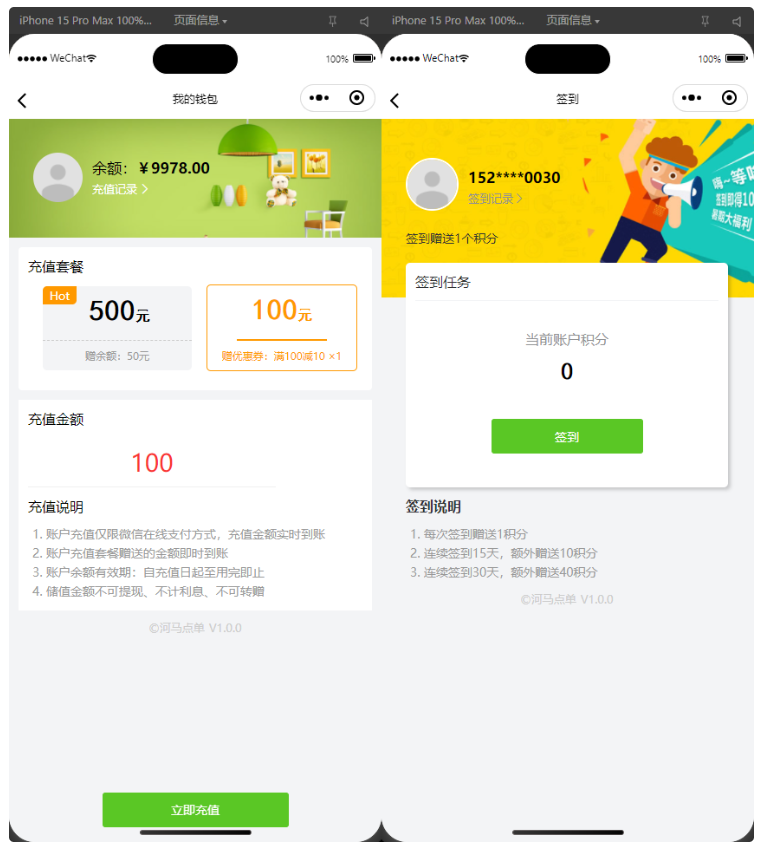Go back from 我的钱包 page
The width and height of the screenshot is (757, 844).
click(x=22, y=100)
